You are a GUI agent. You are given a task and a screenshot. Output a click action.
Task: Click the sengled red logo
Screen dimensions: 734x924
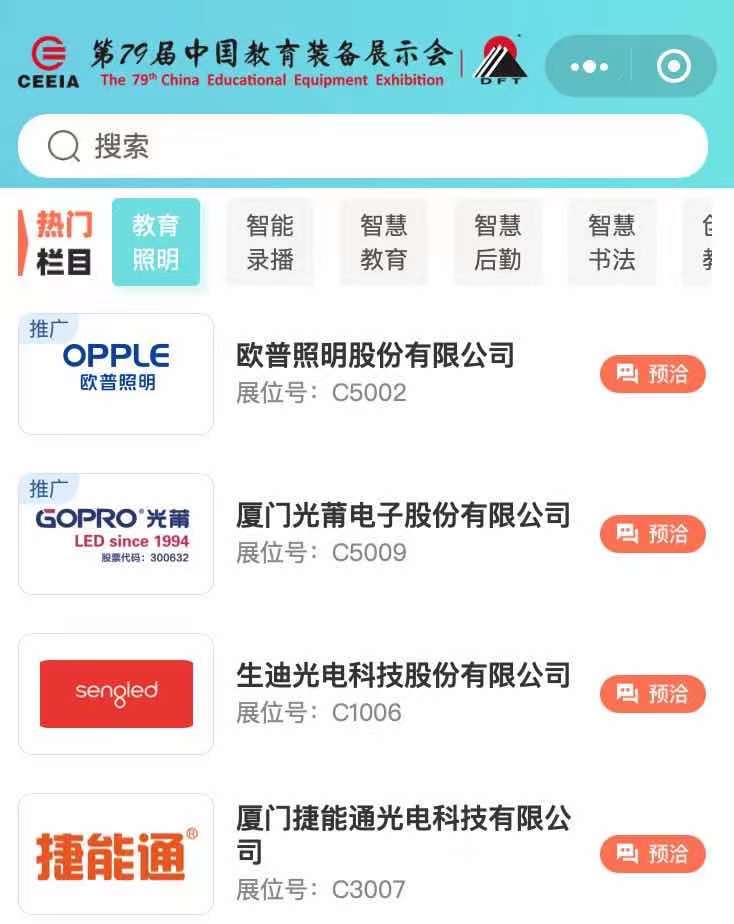click(115, 693)
